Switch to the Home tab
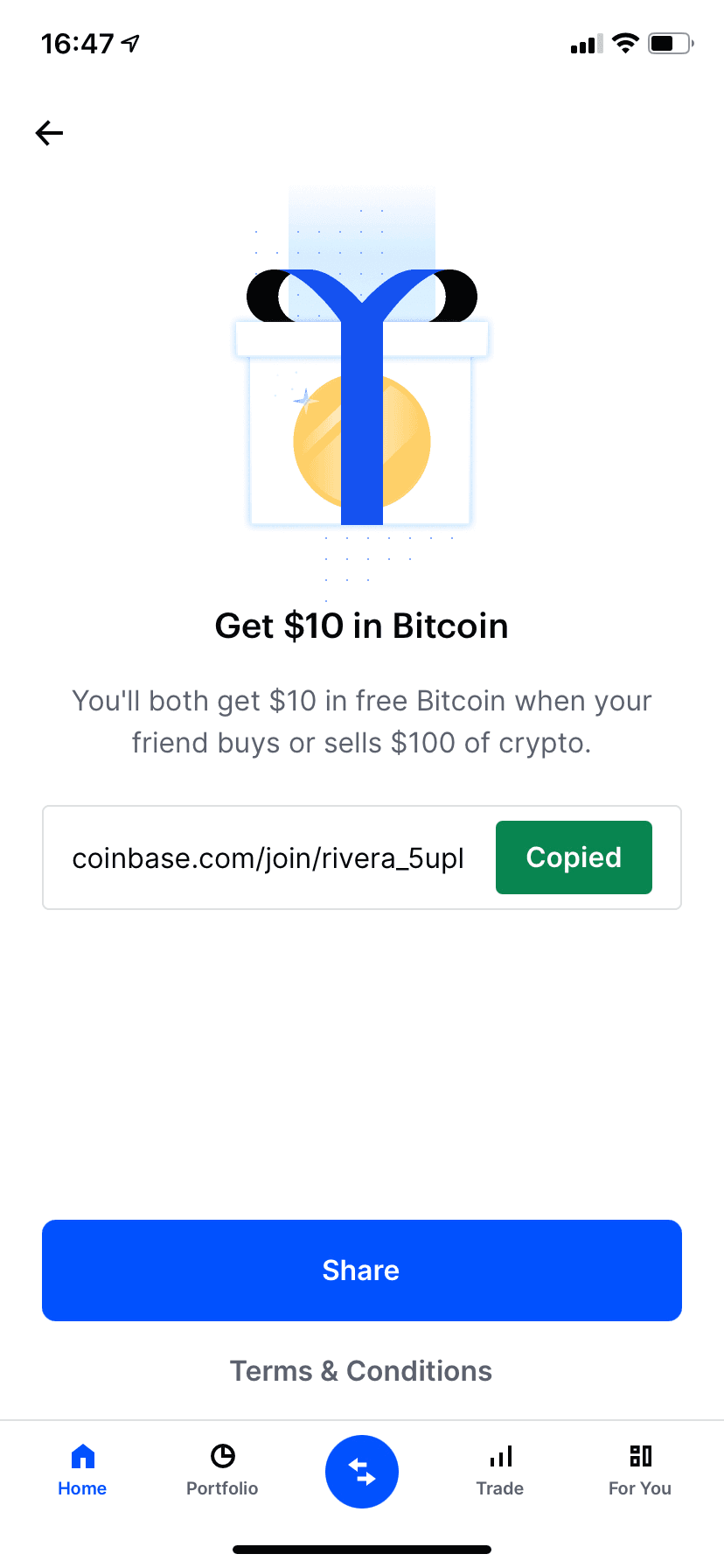 click(x=82, y=1470)
